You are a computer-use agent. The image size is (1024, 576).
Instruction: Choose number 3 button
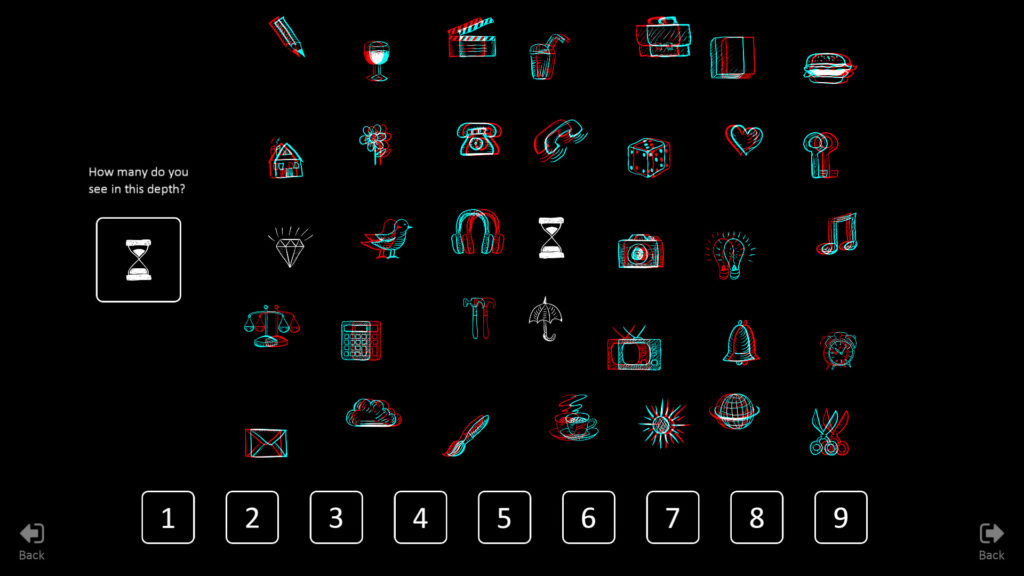336,517
